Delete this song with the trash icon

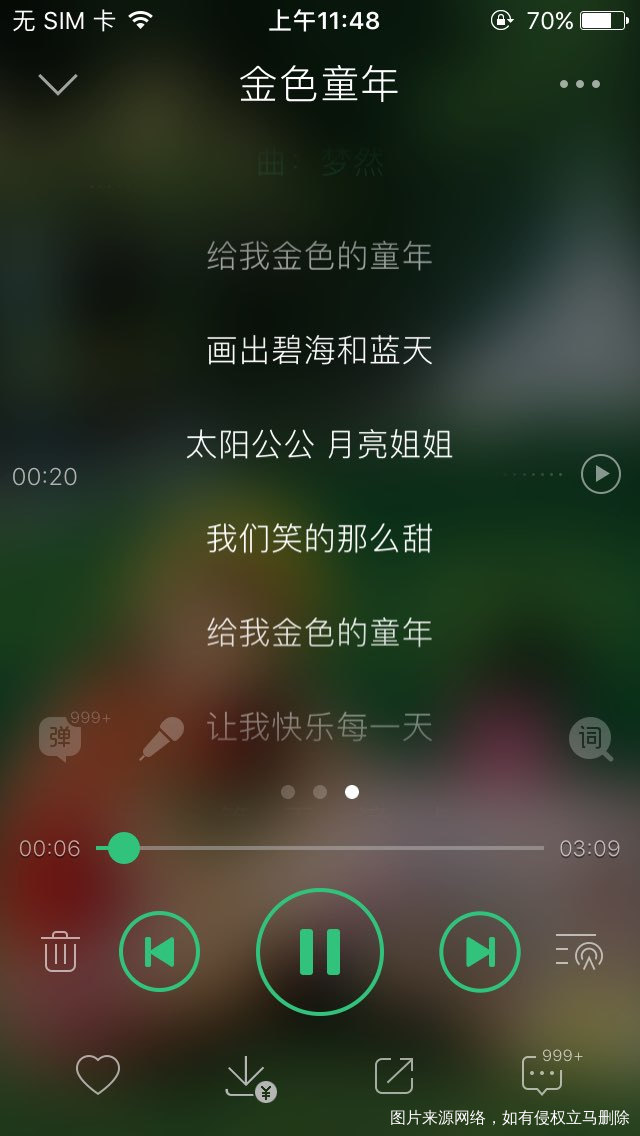60,951
